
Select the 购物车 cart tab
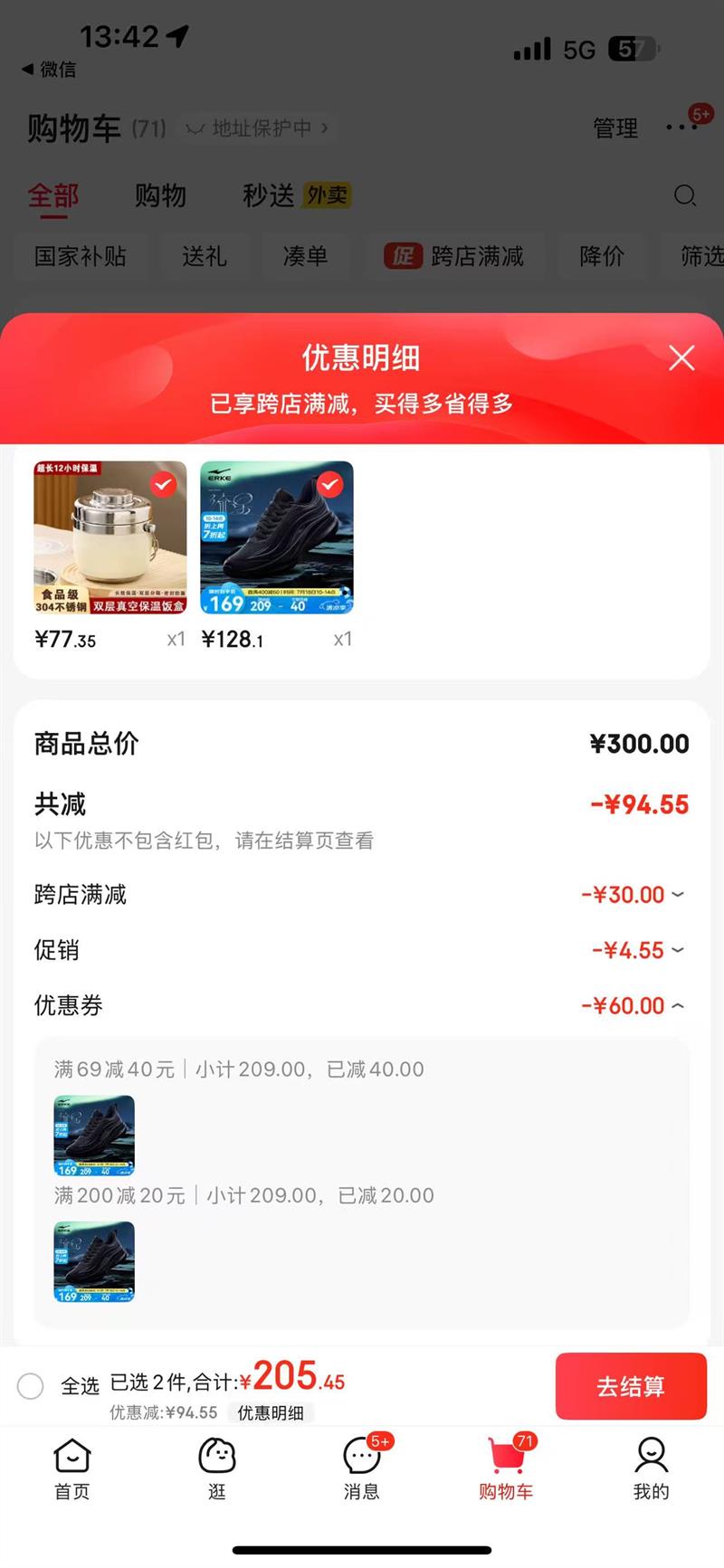click(506, 1469)
